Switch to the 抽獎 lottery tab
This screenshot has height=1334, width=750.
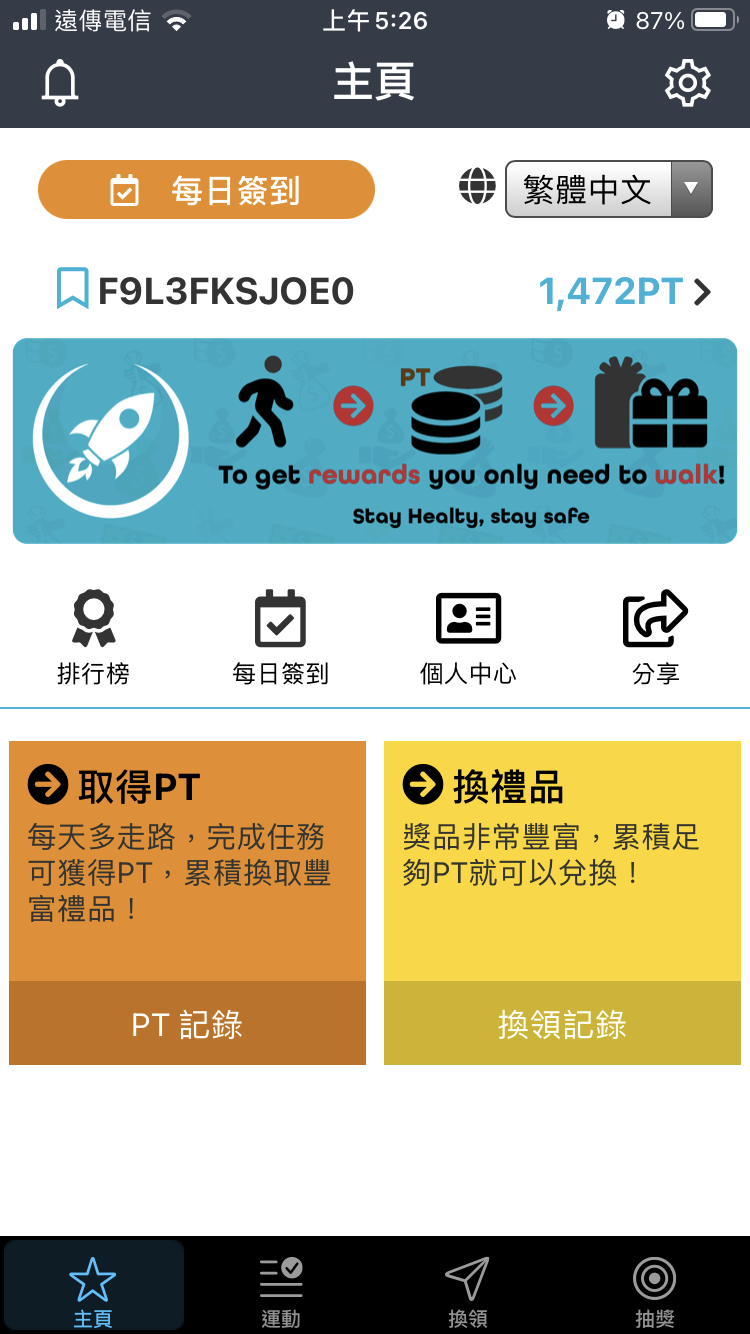coord(655,1292)
